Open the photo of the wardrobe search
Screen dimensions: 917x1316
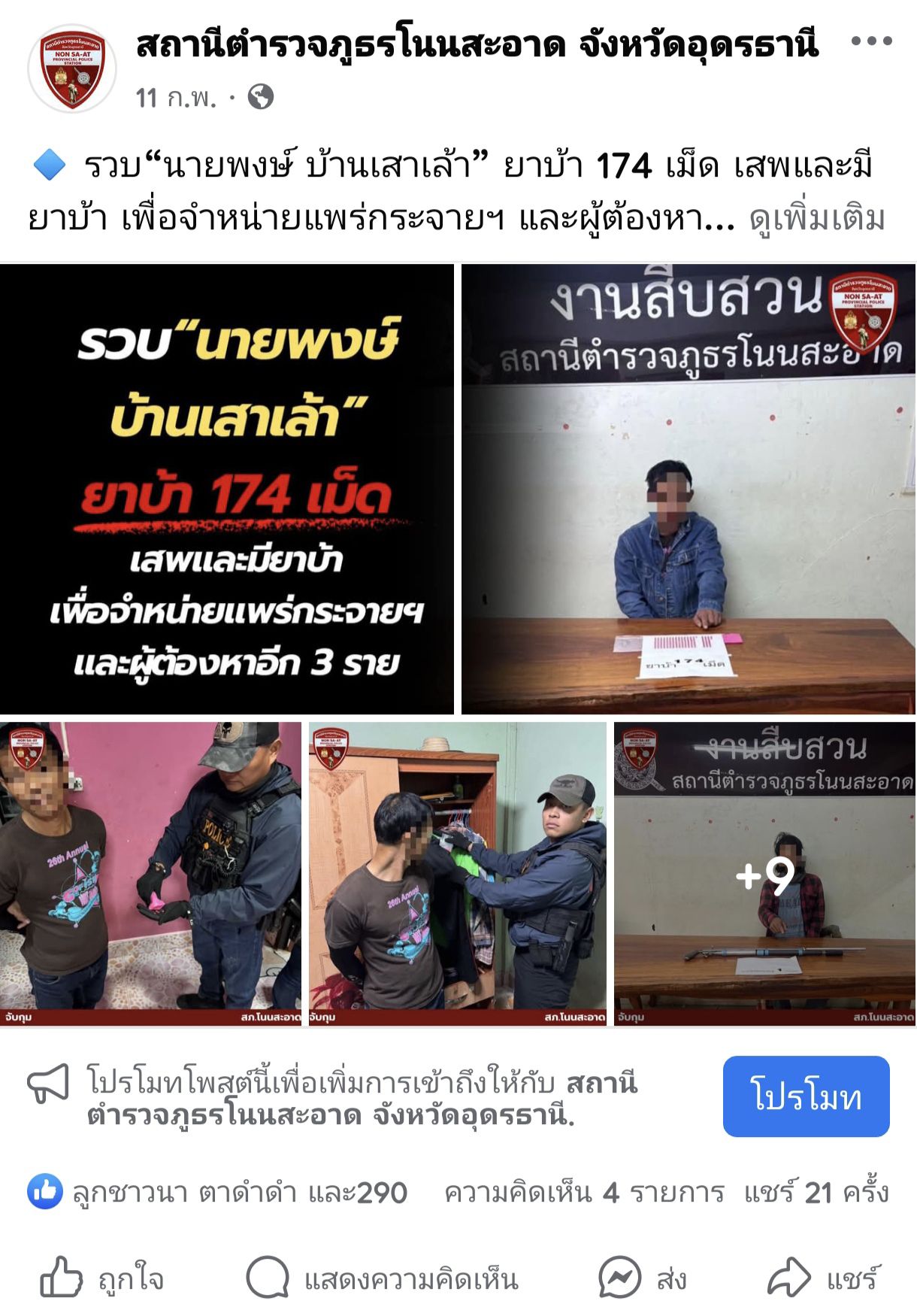coord(457,873)
